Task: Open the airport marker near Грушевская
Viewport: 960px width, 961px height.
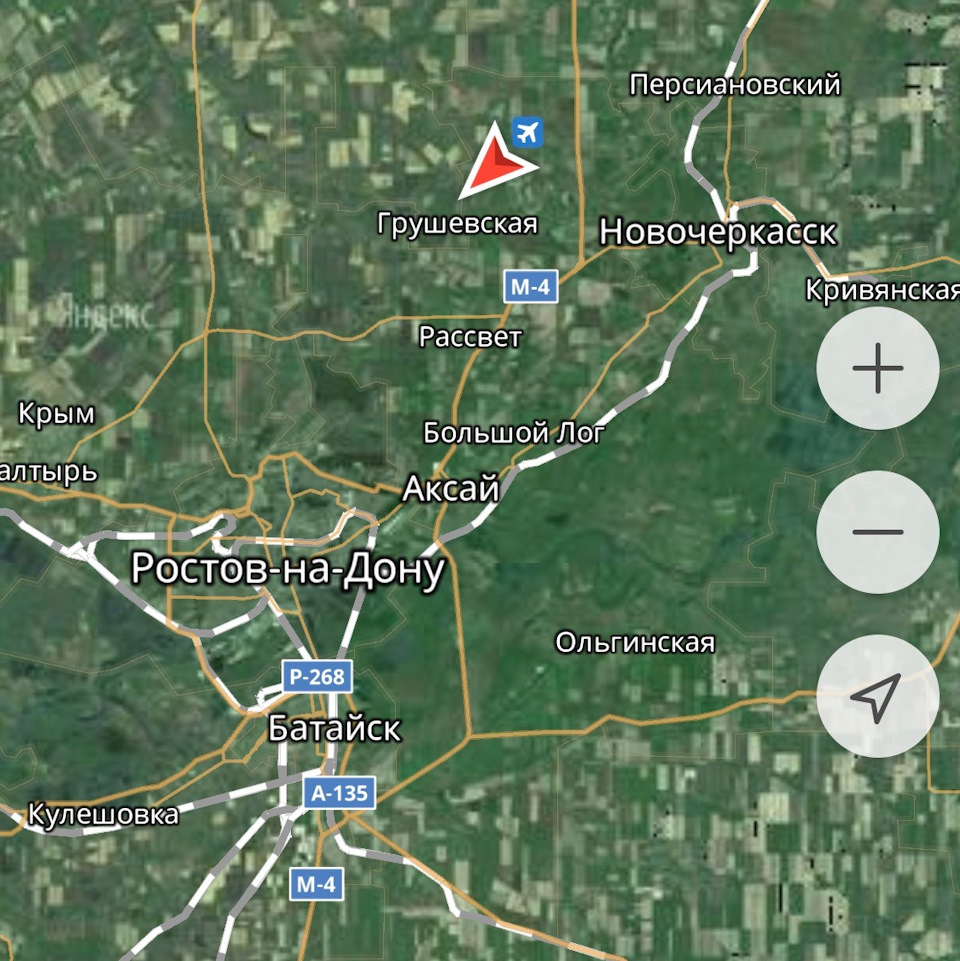Action: pos(526,131)
